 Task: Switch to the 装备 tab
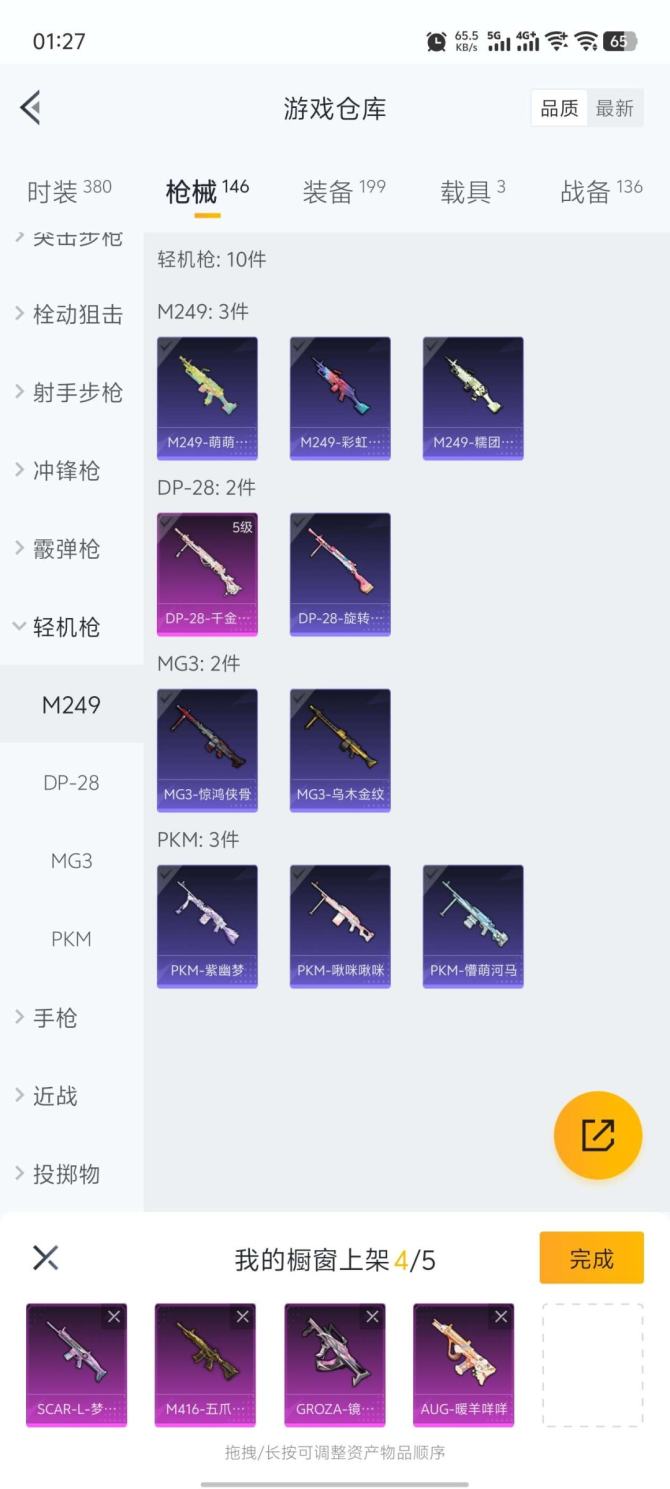(343, 191)
